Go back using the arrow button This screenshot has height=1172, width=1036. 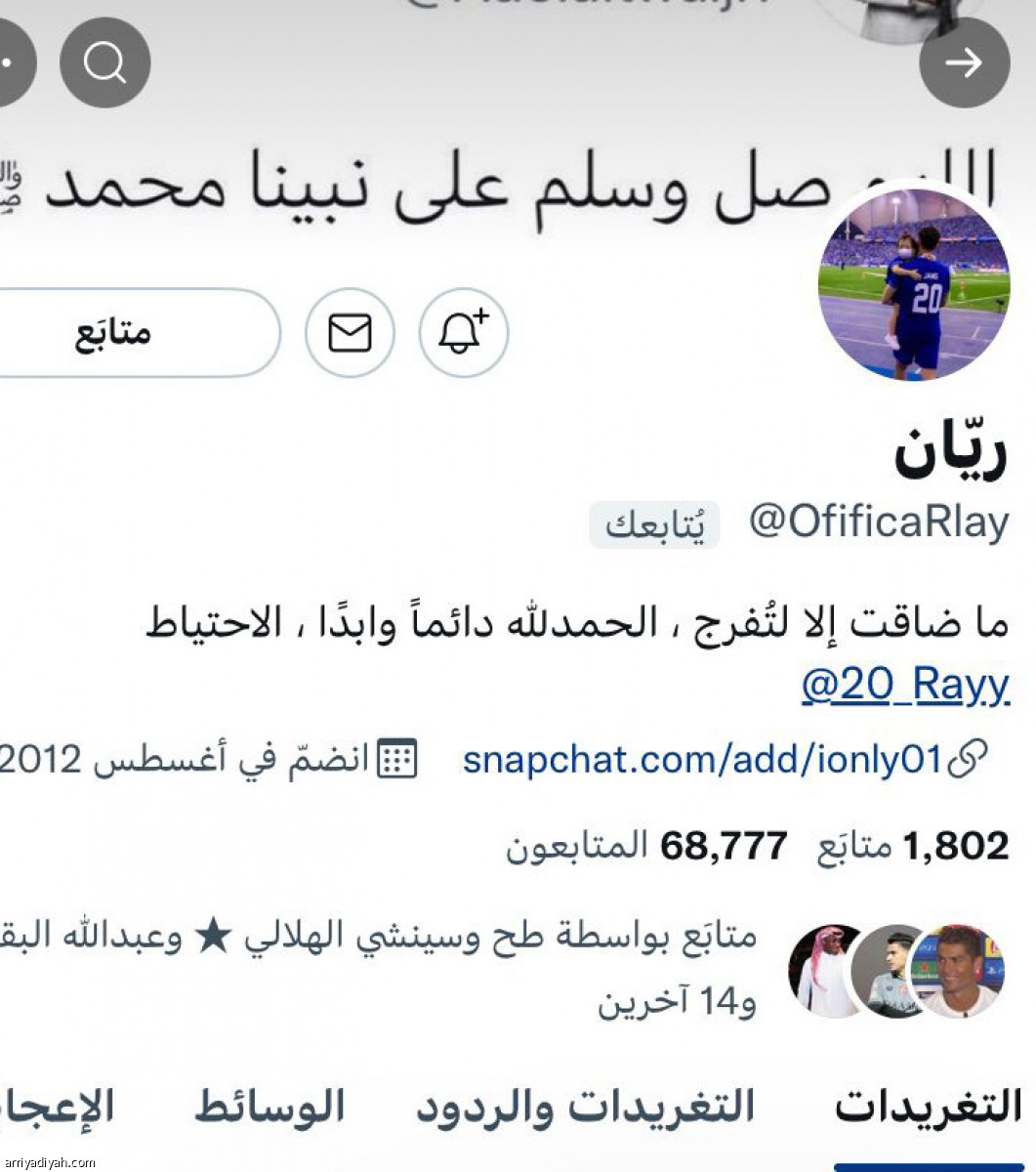coord(964,63)
